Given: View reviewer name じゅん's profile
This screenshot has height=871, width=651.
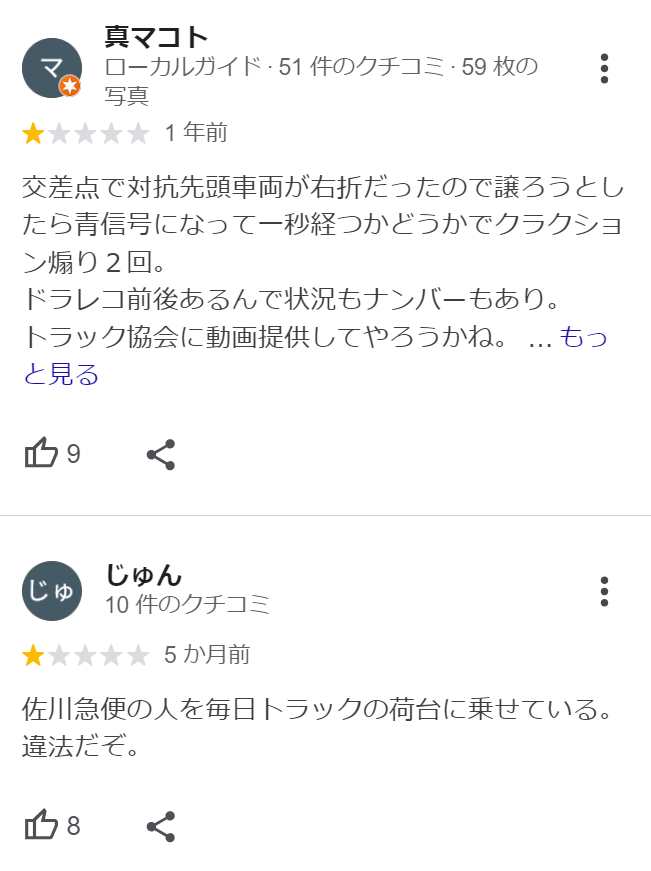Looking at the screenshot, I should tap(144, 575).
